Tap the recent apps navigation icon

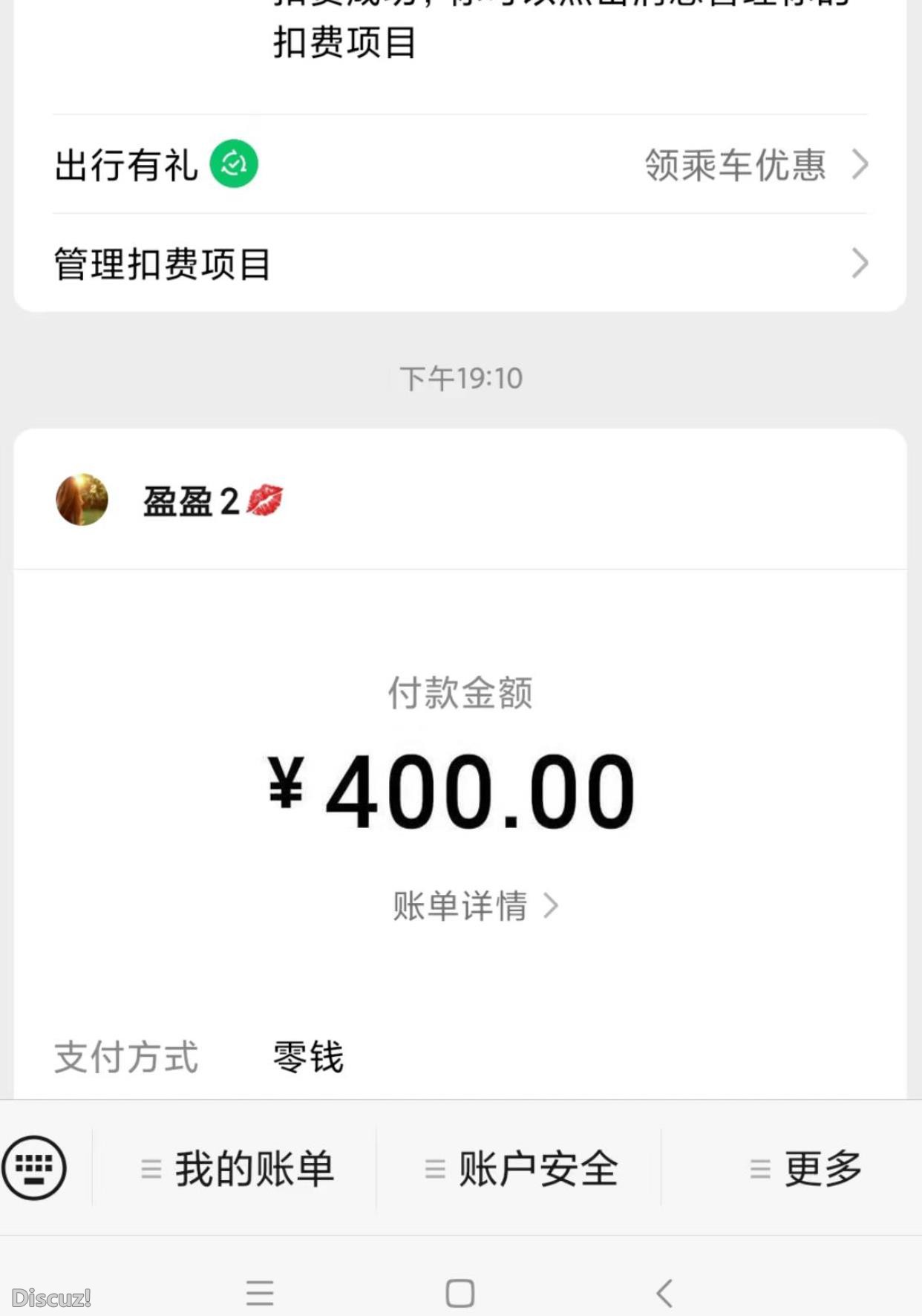(258, 1292)
